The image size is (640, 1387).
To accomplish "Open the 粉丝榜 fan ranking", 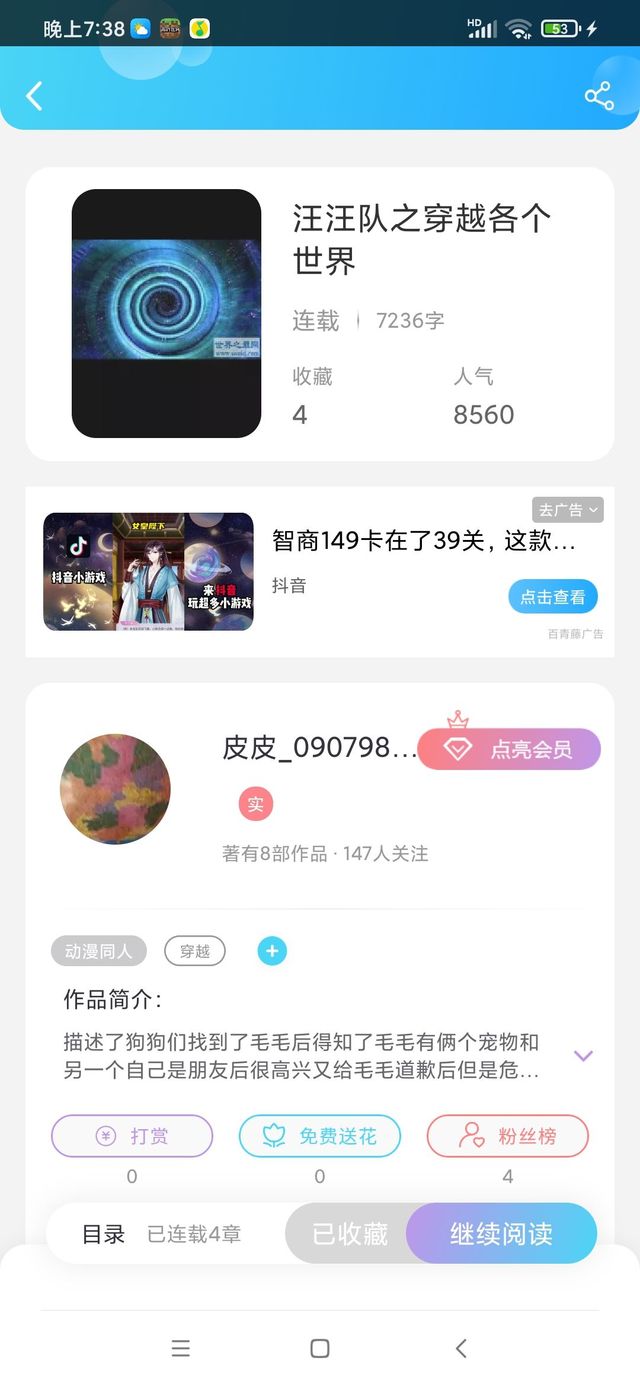I will coord(508,1136).
